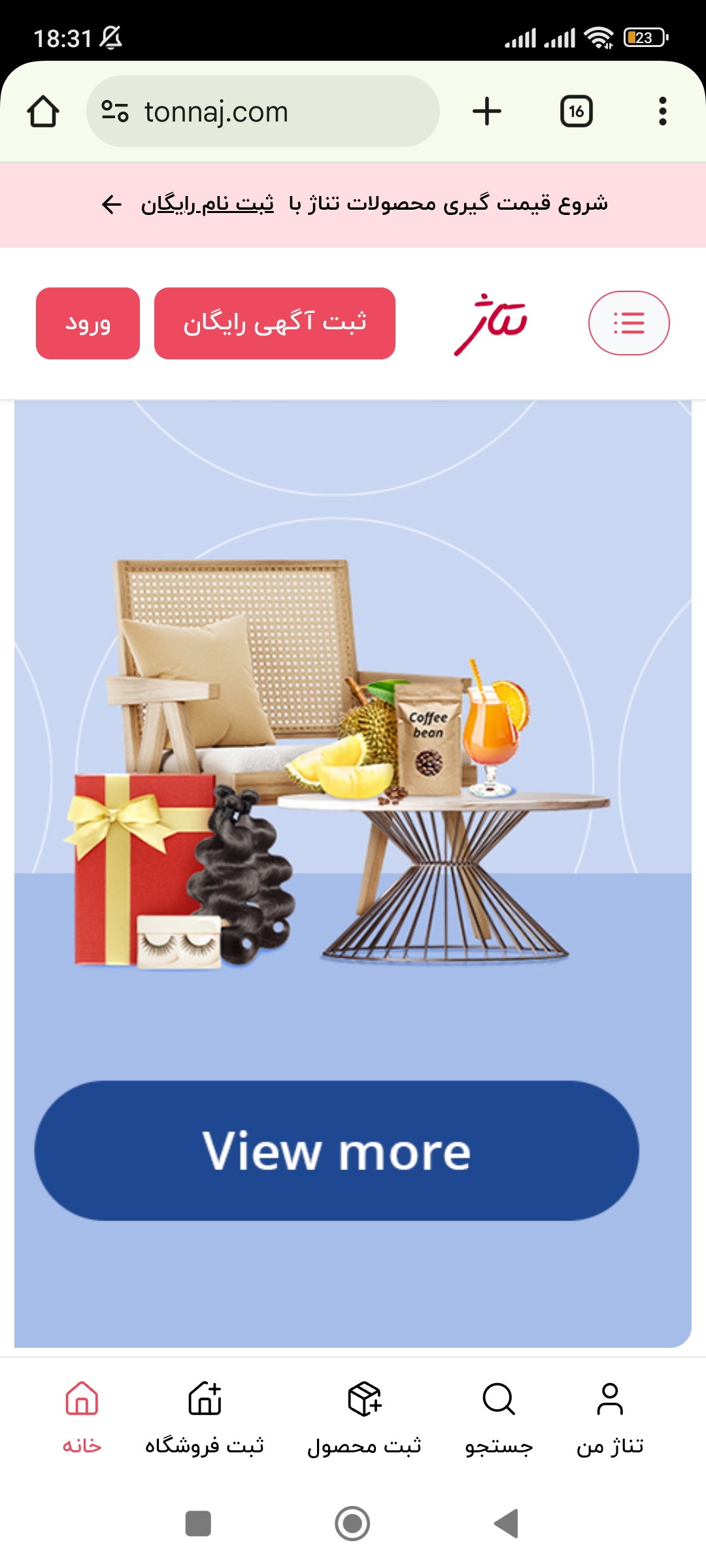Open the hamburger menu button
706x1568 pixels.
(x=629, y=323)
